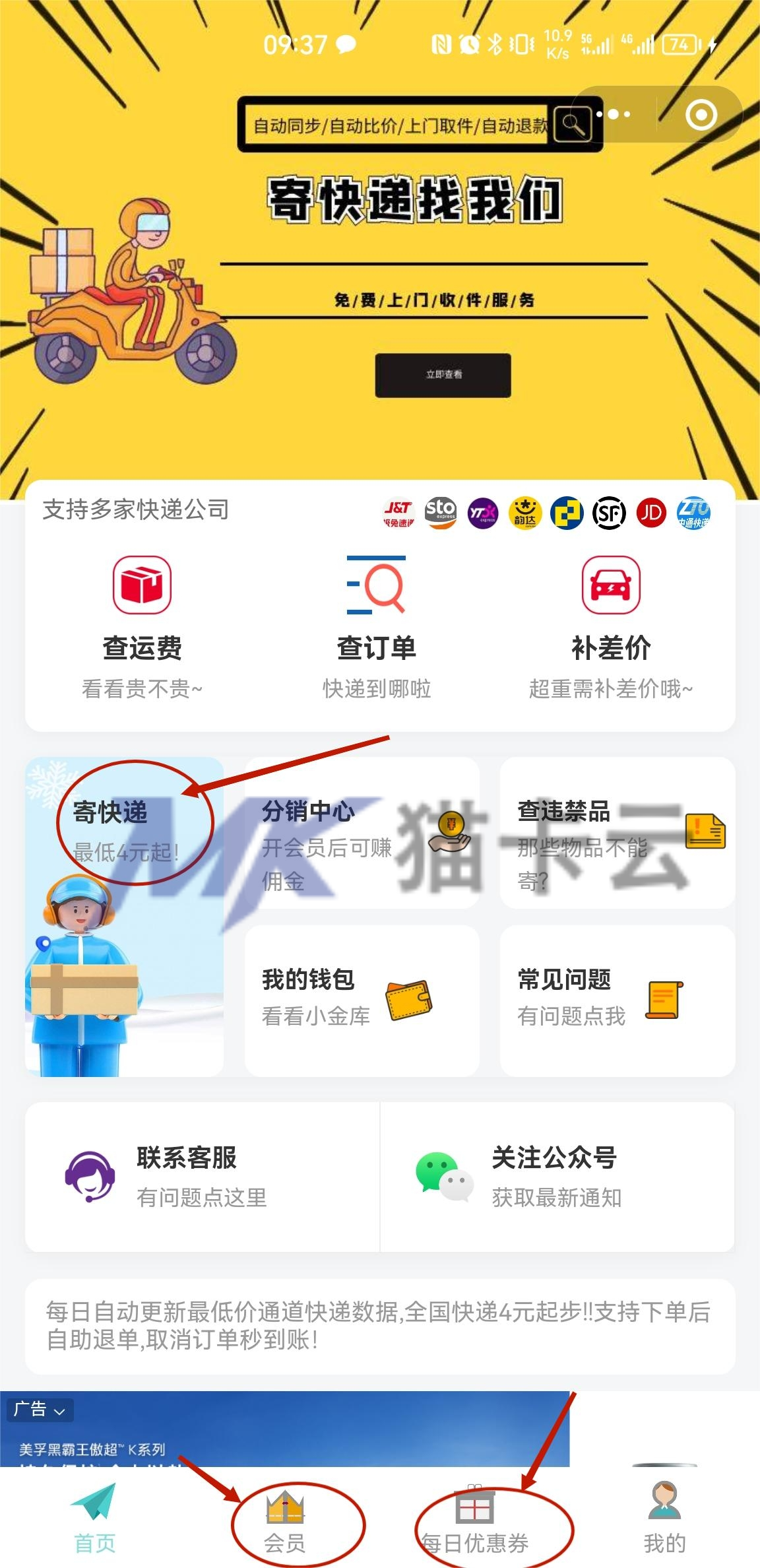Image resolution: width=760 pixels, height=1568 pixels.
Task: Open 查订单 to track orders
Action: (377, 627)
